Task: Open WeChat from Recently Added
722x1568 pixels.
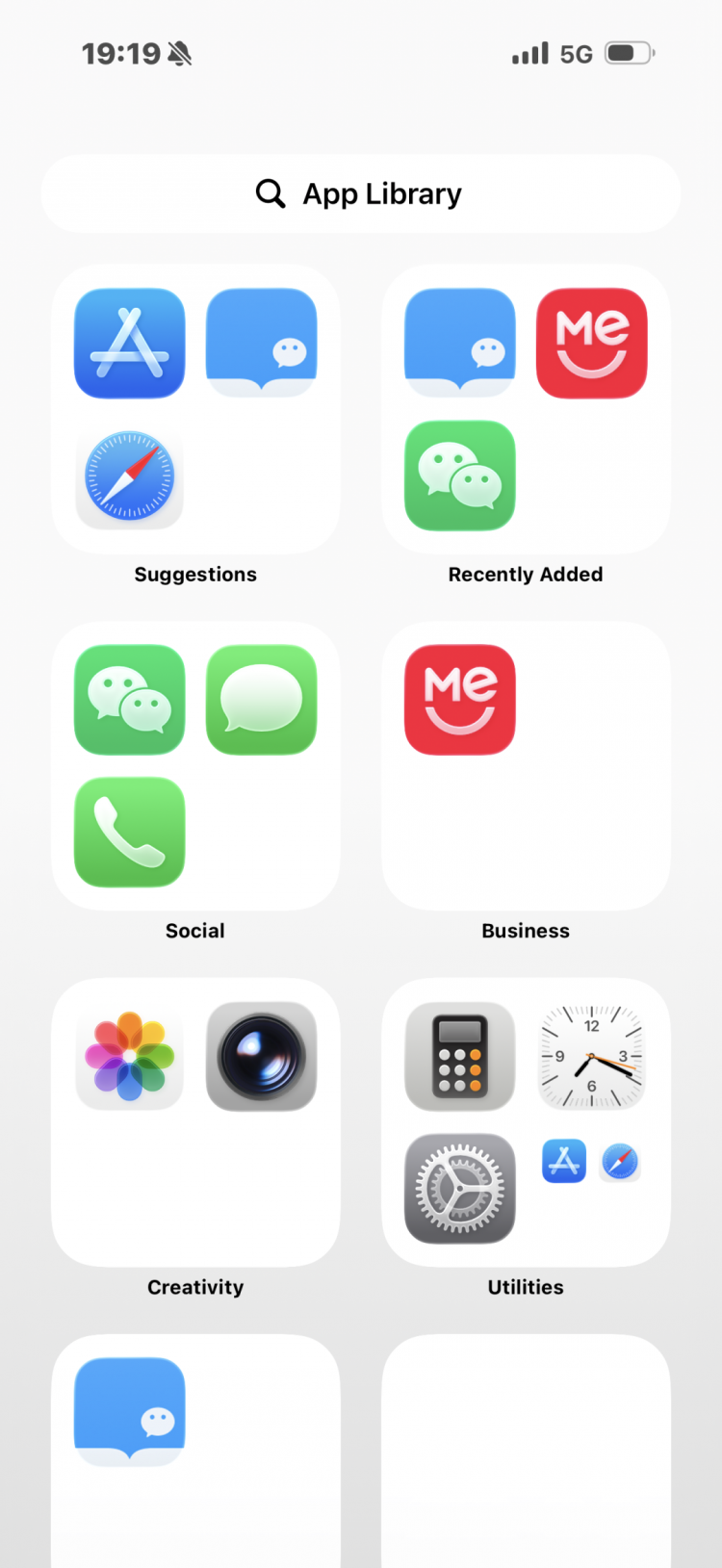Action: tap(460, 476)
